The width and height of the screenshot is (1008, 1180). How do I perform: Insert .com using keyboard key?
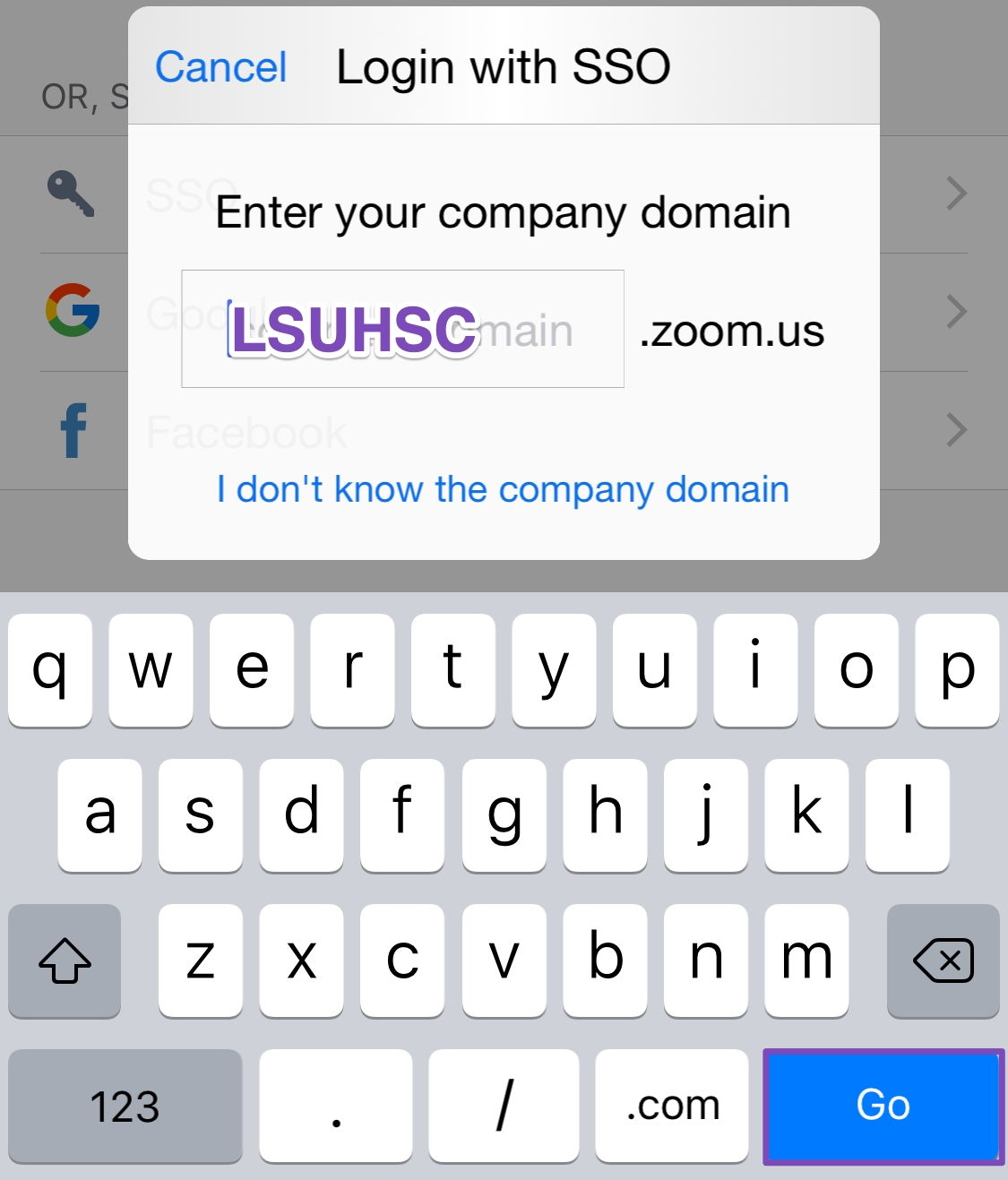pos(672,1106)
